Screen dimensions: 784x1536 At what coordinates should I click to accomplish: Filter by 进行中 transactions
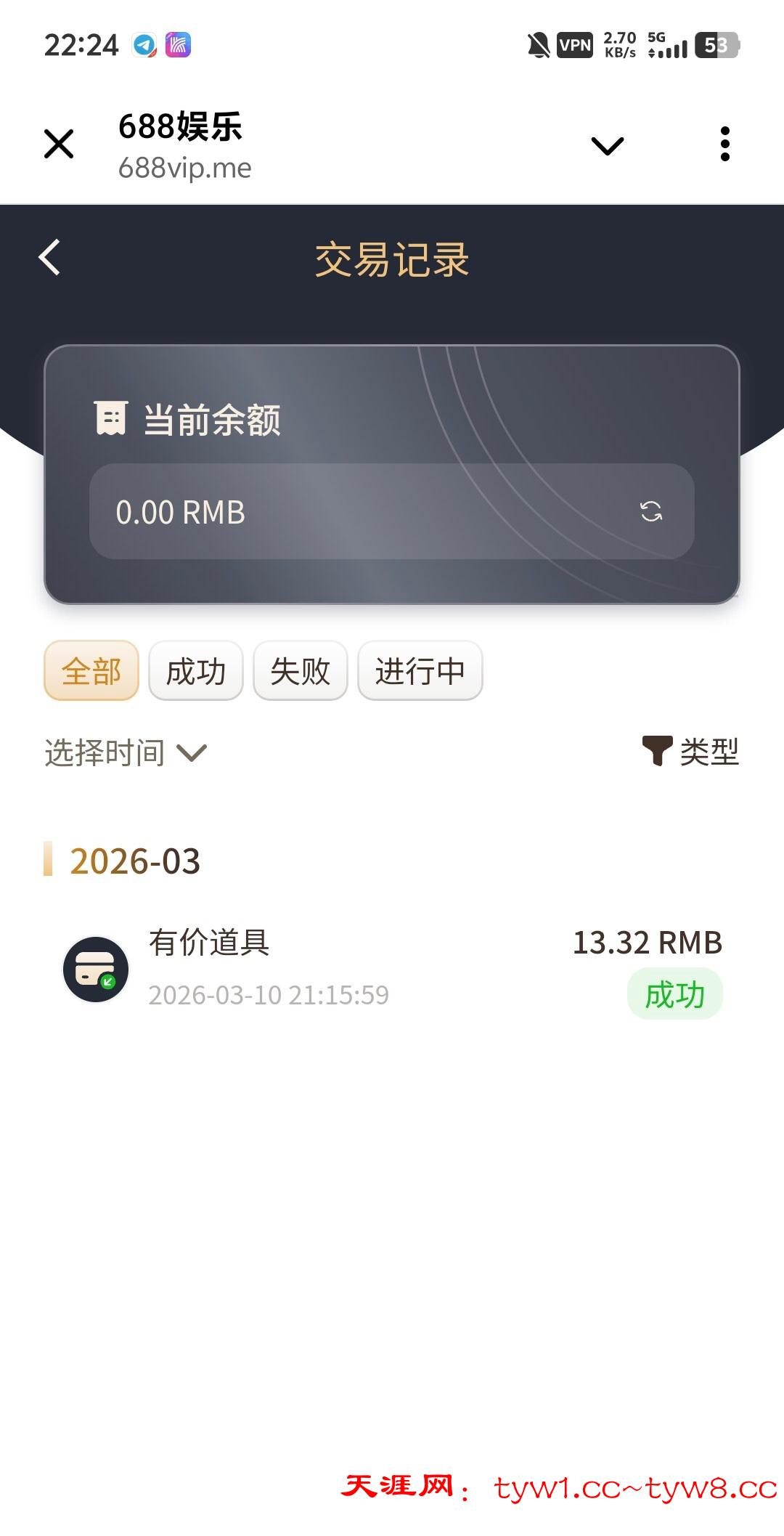point(420,670)
